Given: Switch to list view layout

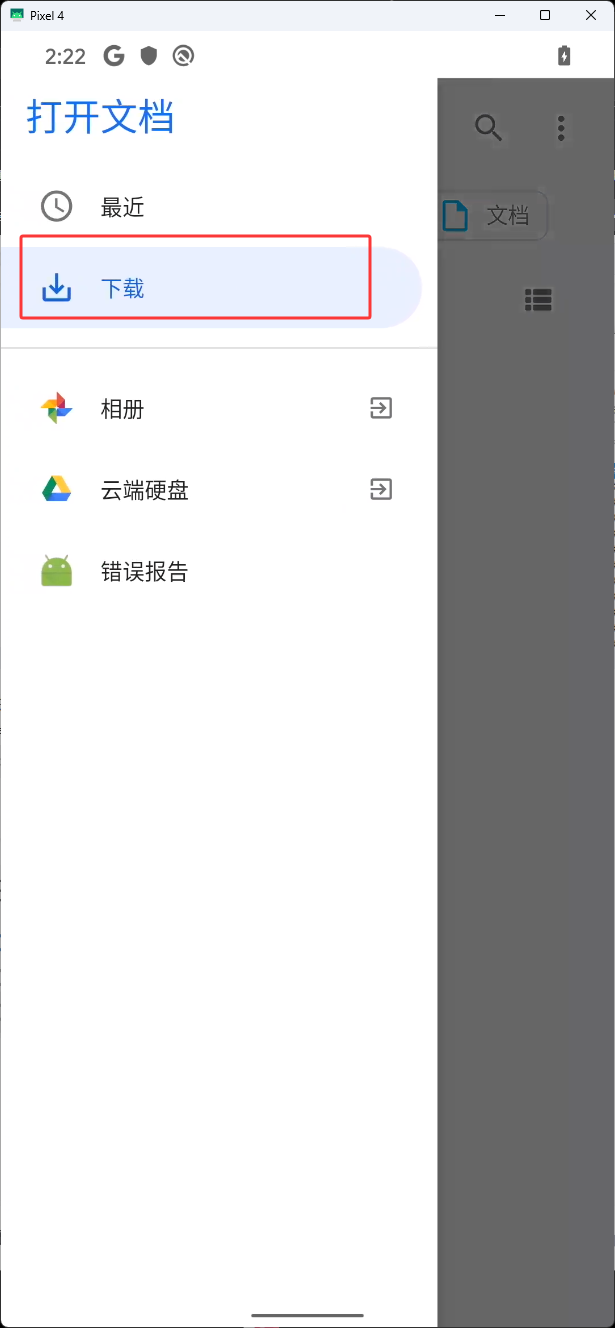Looking at the screenshot, I should pos(539,299).
